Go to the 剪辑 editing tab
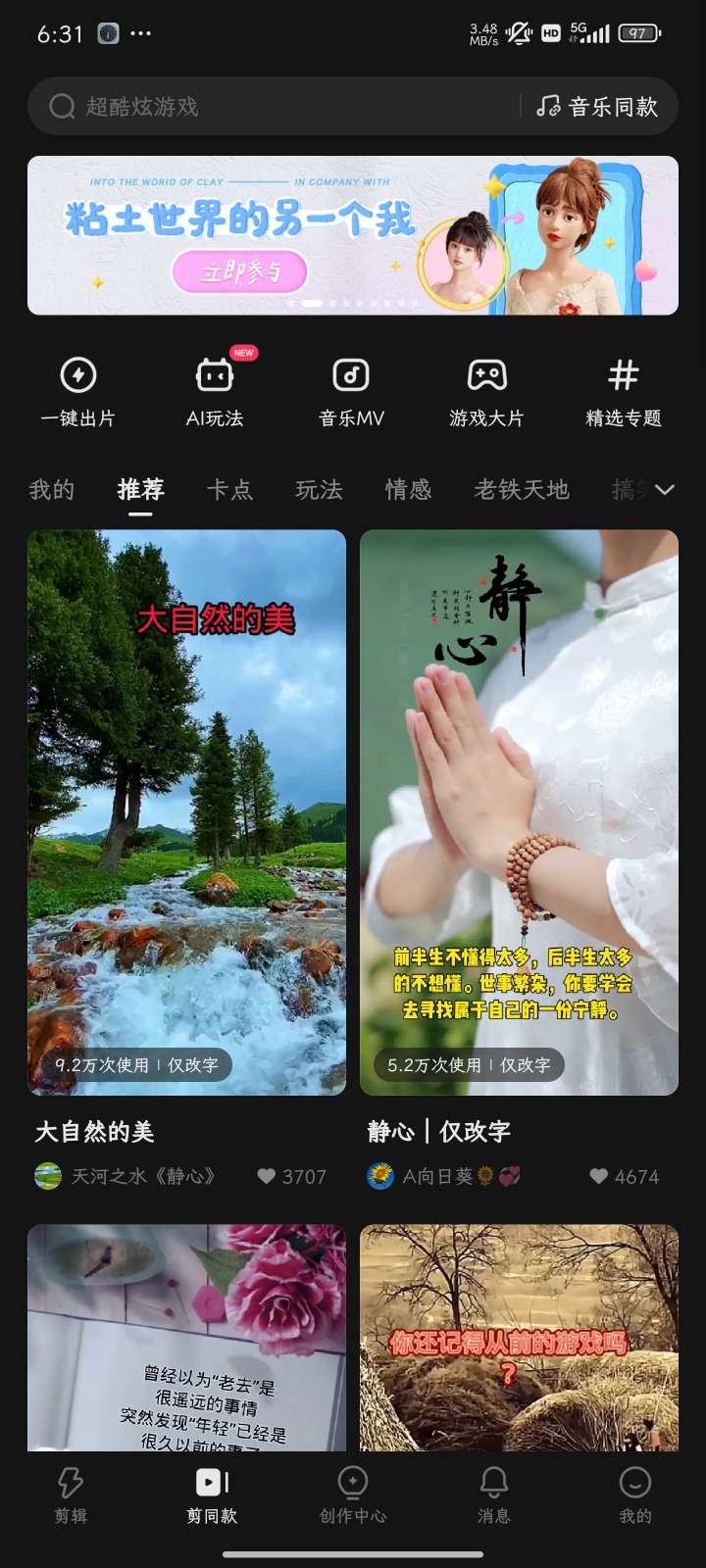Screen dimensions: 706x1568 click(x=71, y=1494)
